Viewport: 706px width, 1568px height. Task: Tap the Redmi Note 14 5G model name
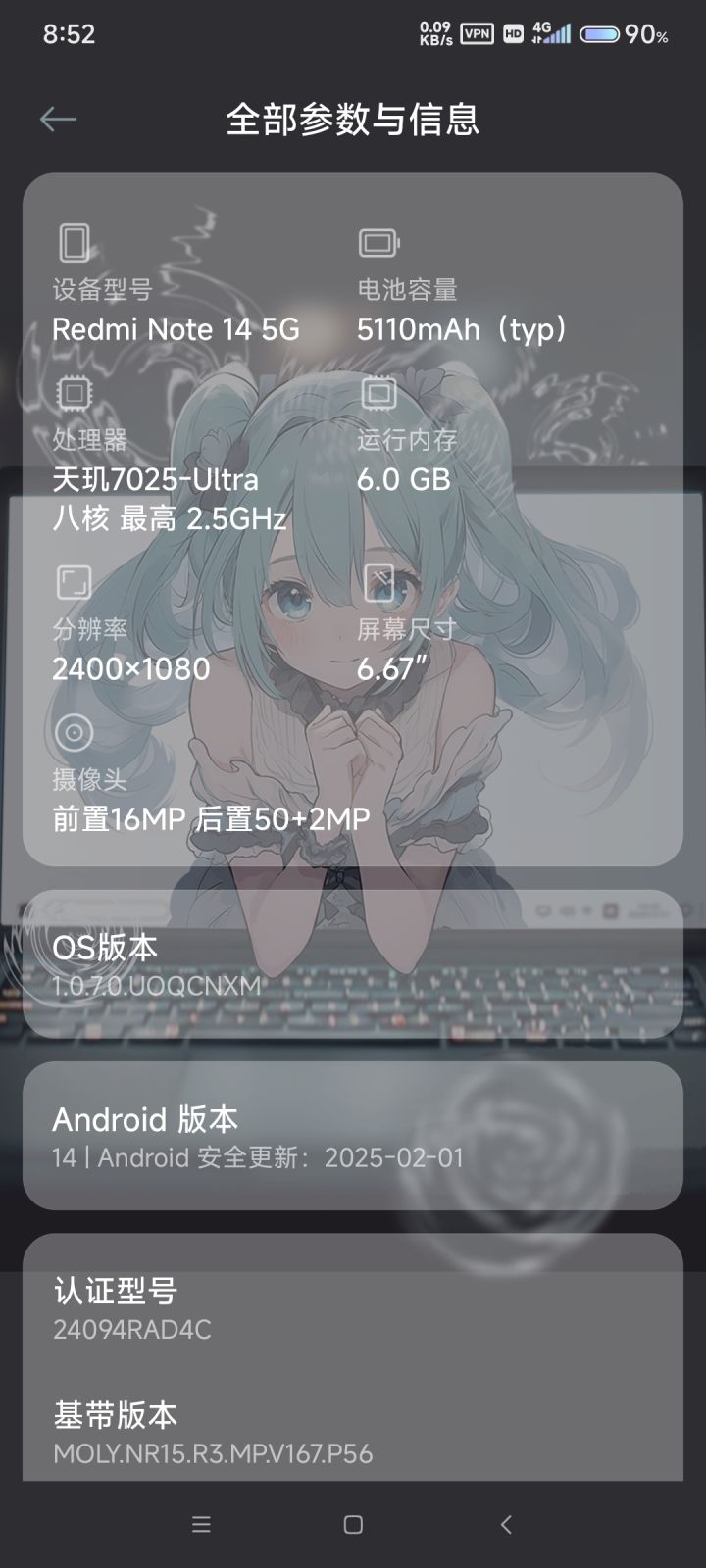(x=176, y=329)
